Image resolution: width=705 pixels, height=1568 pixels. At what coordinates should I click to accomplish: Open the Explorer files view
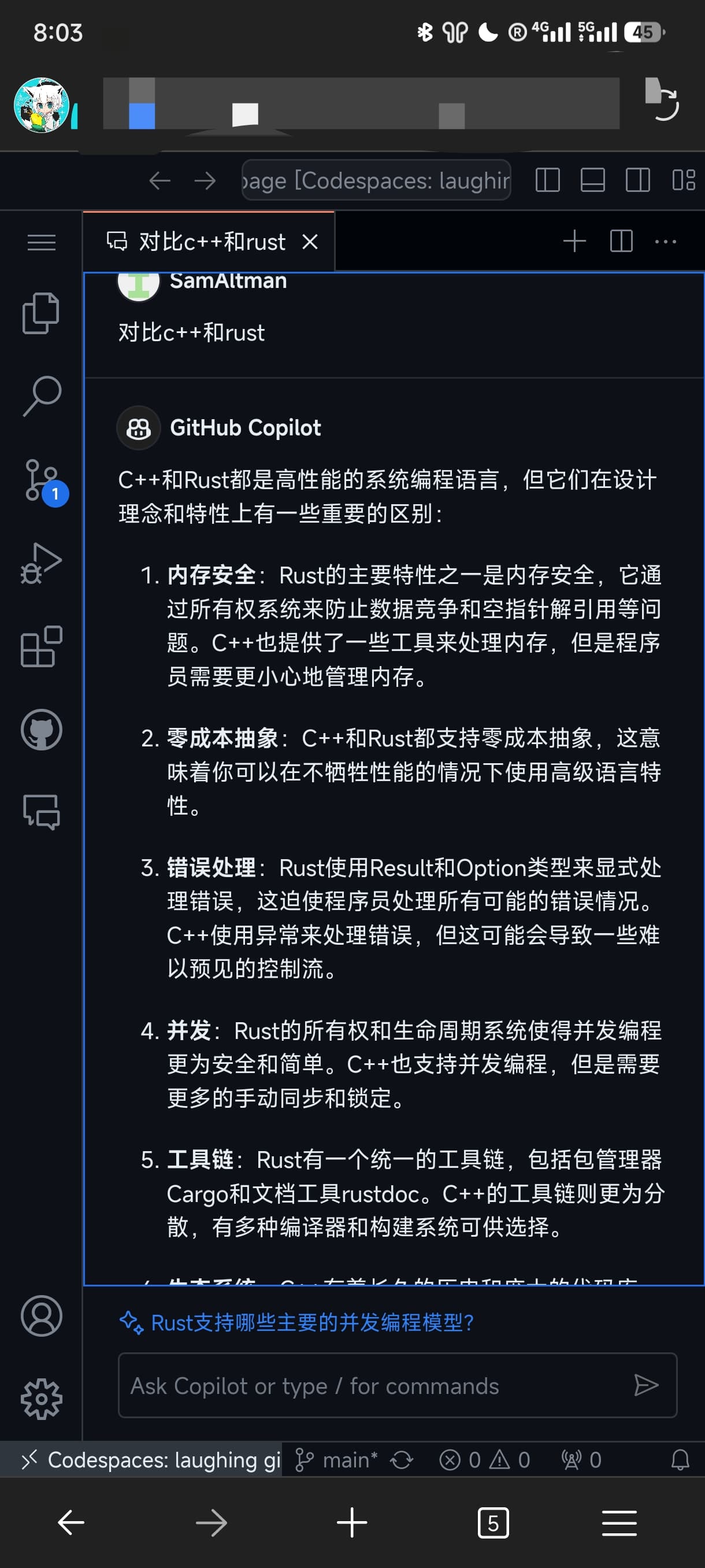(42, 313)
